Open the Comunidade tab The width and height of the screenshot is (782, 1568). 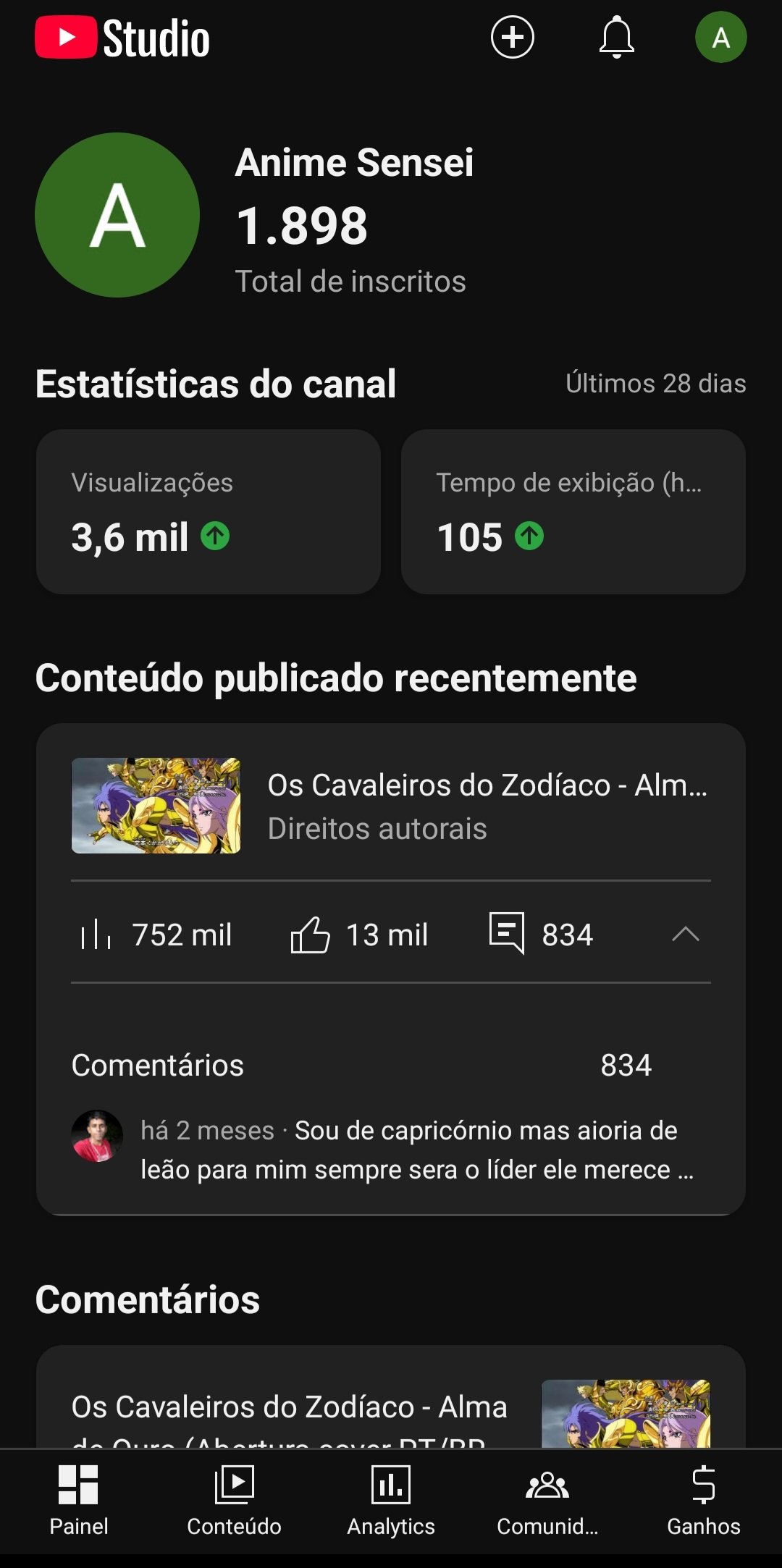(547, 1500)
